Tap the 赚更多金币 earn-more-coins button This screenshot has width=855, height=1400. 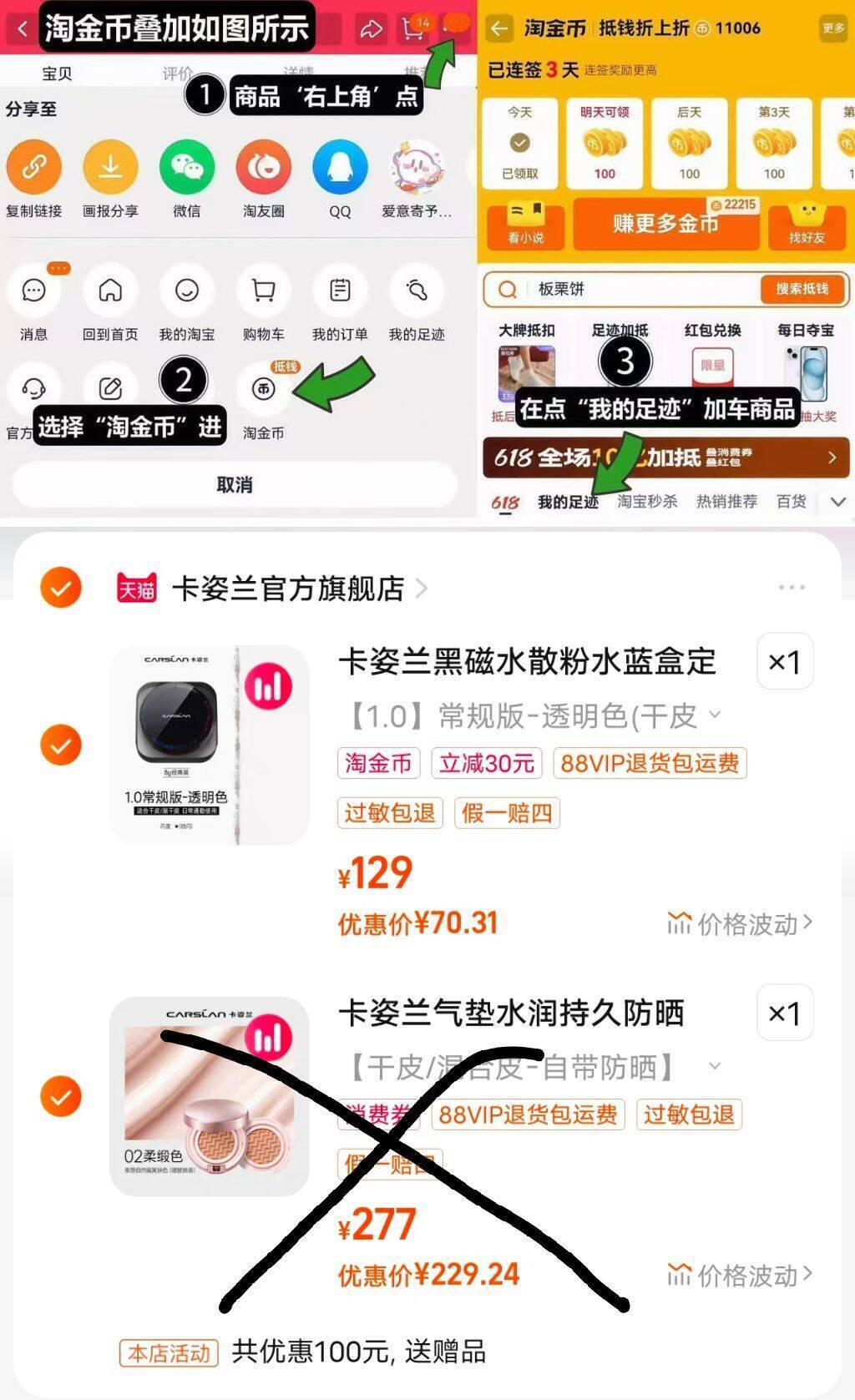coord(665,226)
